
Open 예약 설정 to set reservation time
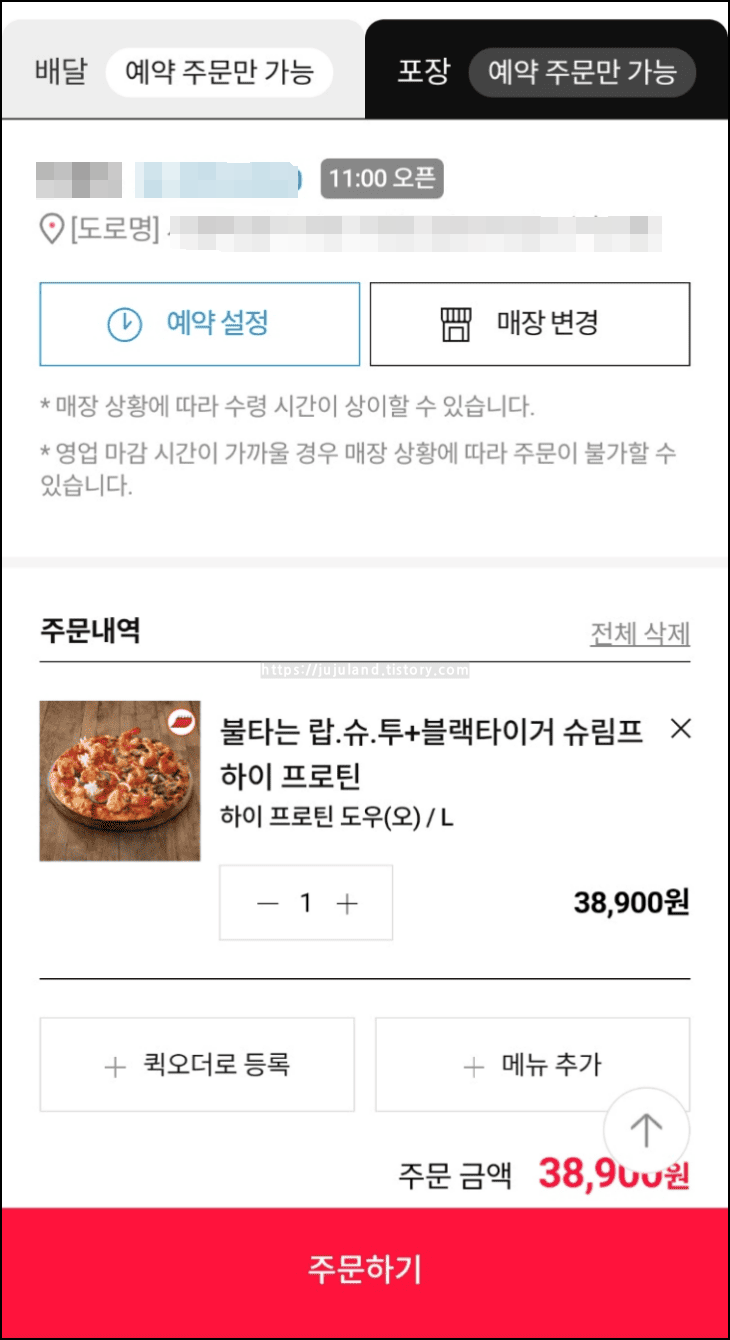coord(199,323)
